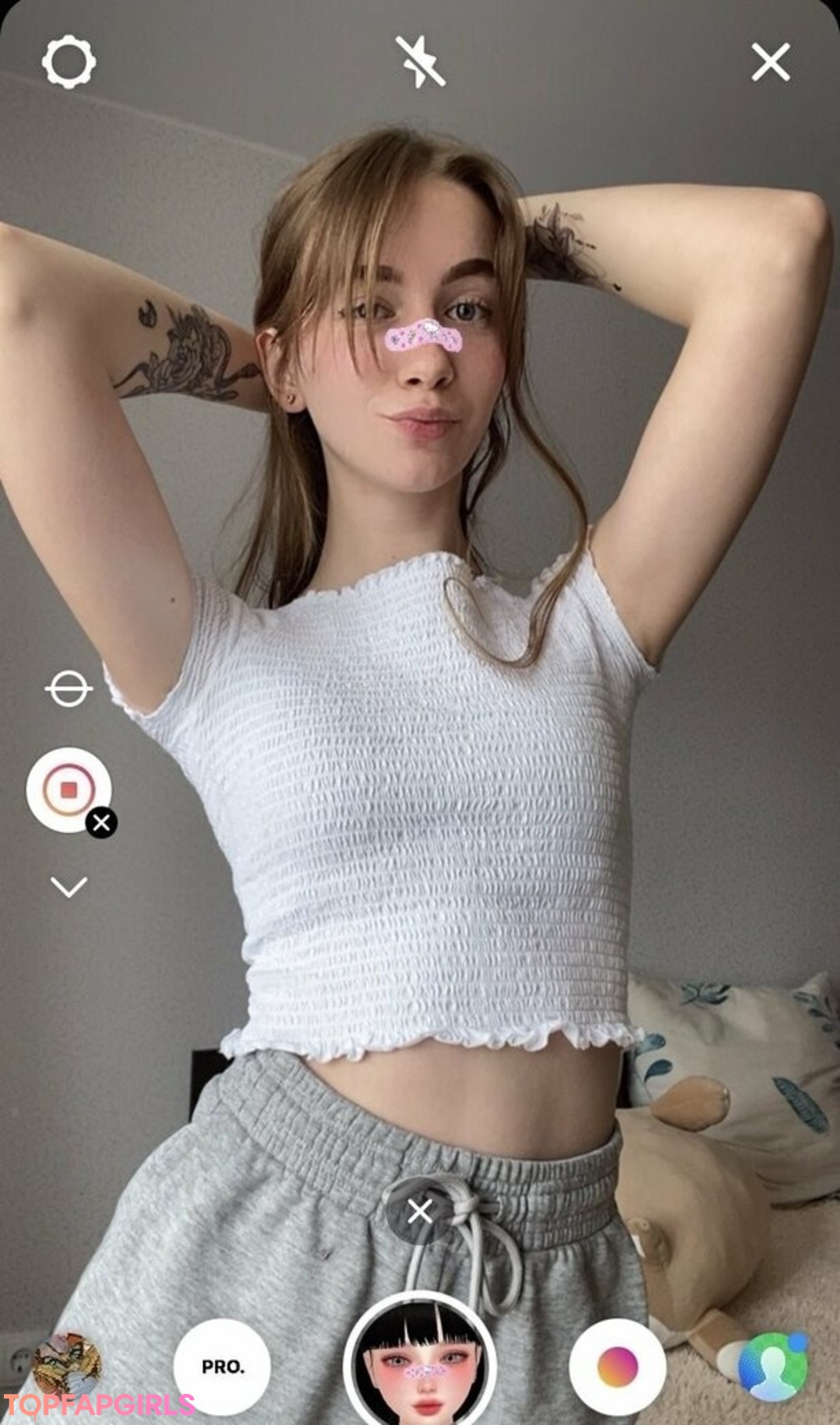Collapse the side tools chevron
The width and height of the screenshot is (840, 1425).
(68, 887)
